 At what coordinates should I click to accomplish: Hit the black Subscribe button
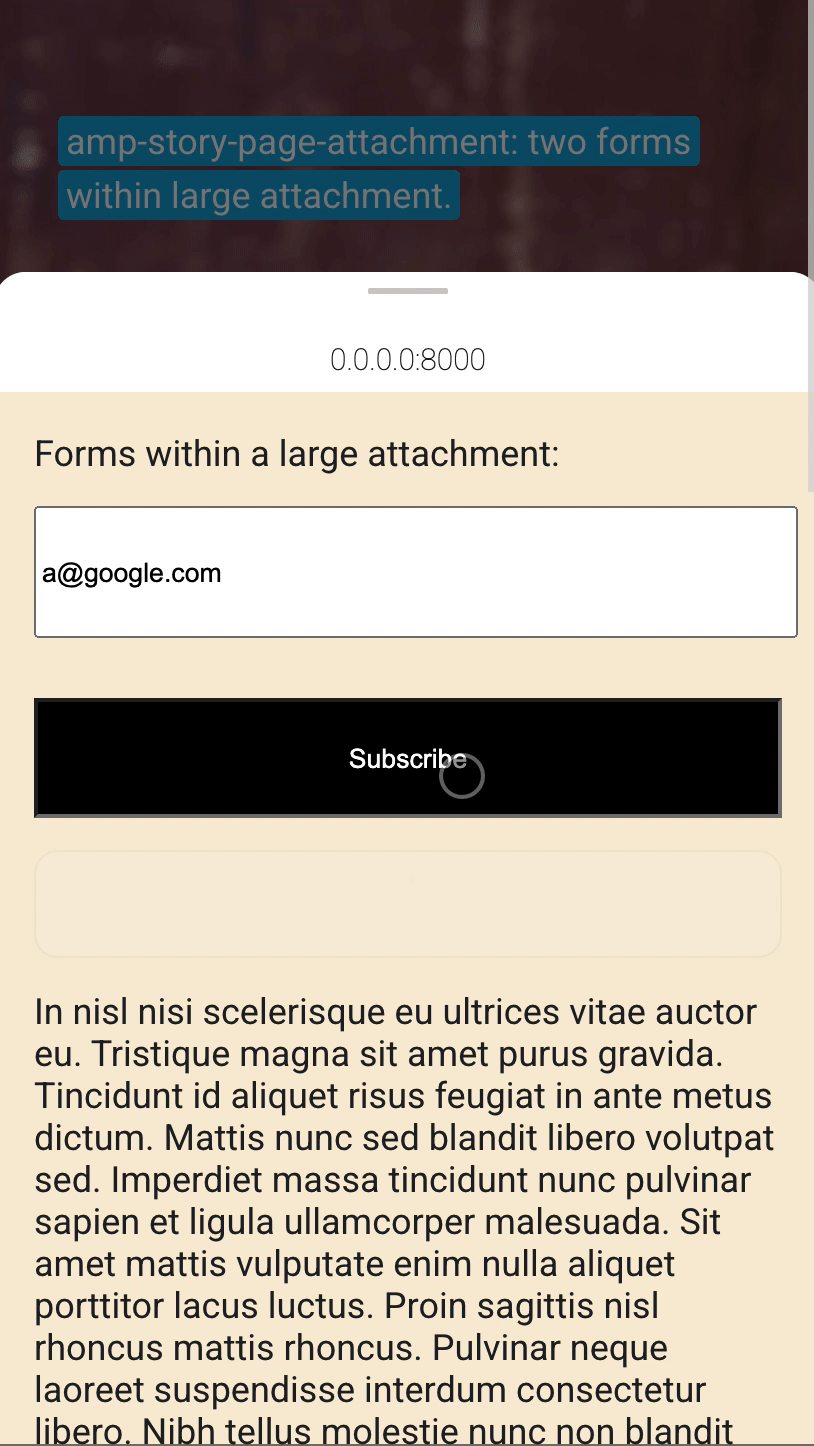pos(408,758)
